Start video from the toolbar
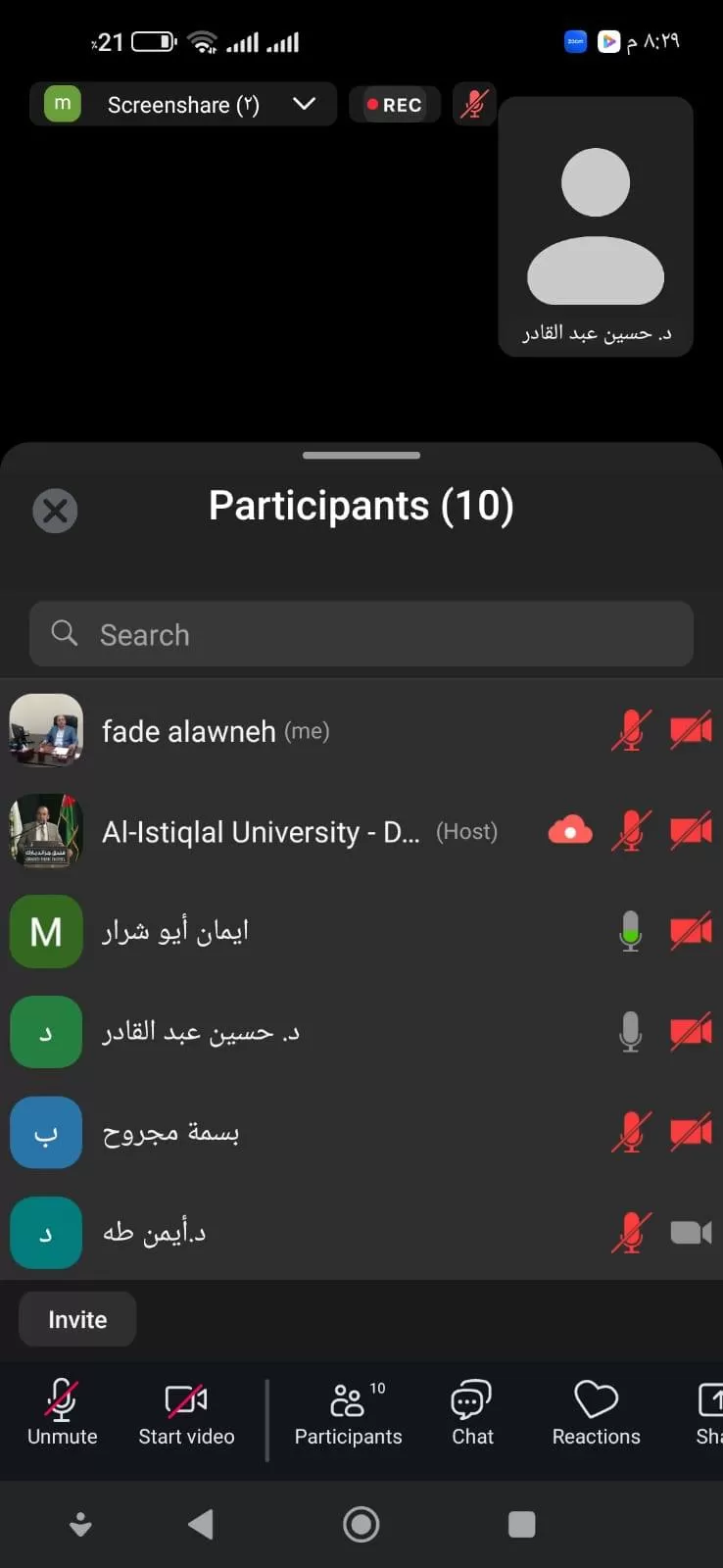 (186, 1413)
